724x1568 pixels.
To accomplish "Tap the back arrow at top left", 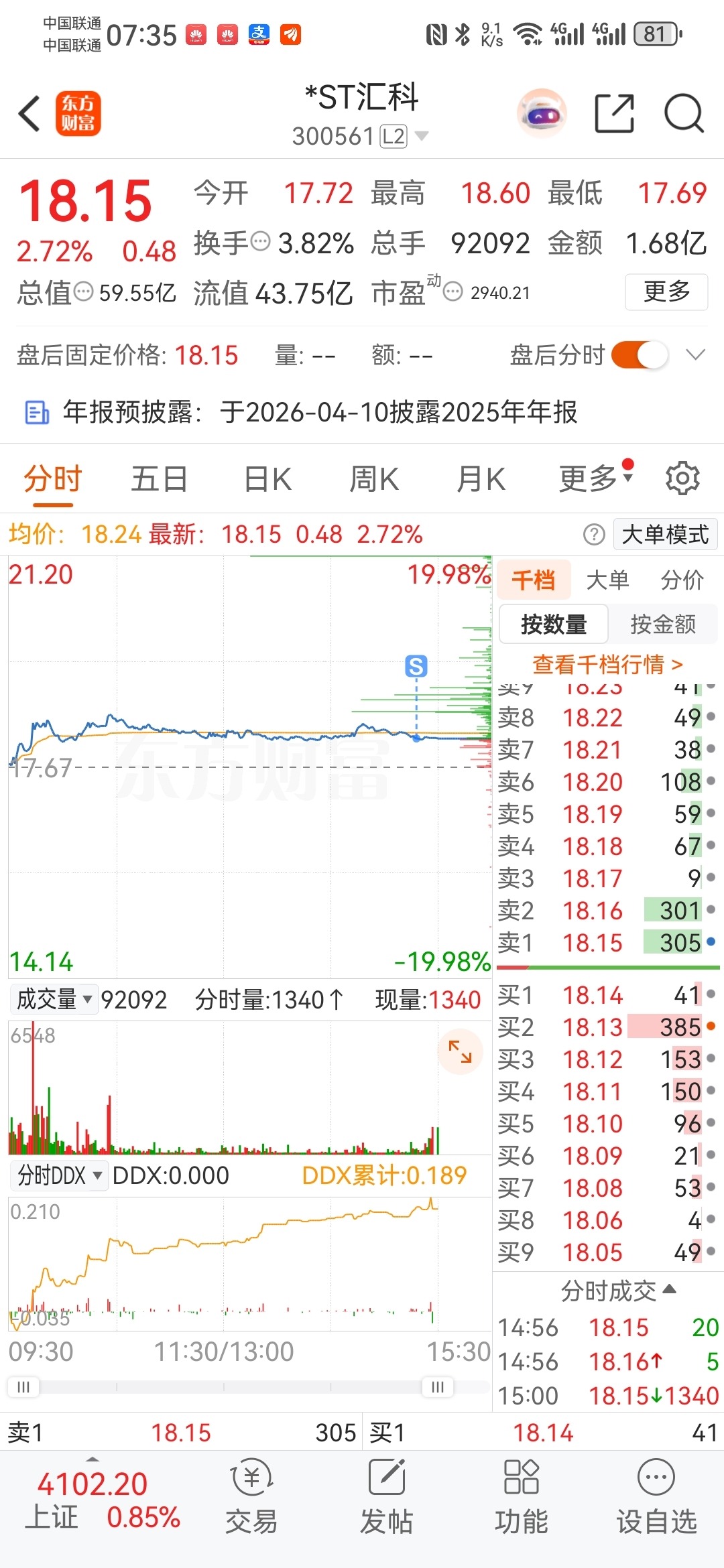I will coord(28,114).
